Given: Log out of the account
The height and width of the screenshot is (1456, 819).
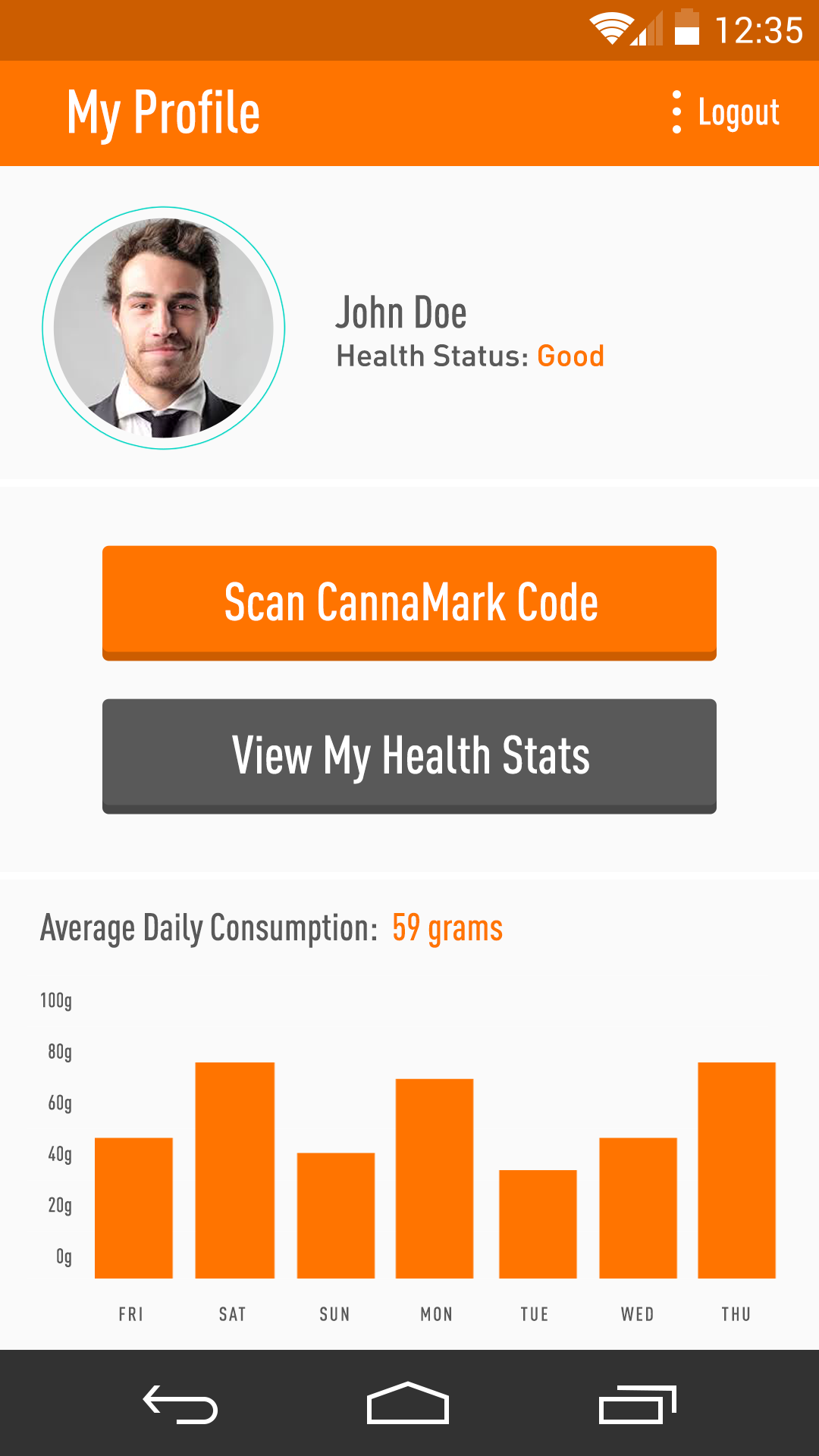Looking at the screenshot, I should click(x=738, y=112).
